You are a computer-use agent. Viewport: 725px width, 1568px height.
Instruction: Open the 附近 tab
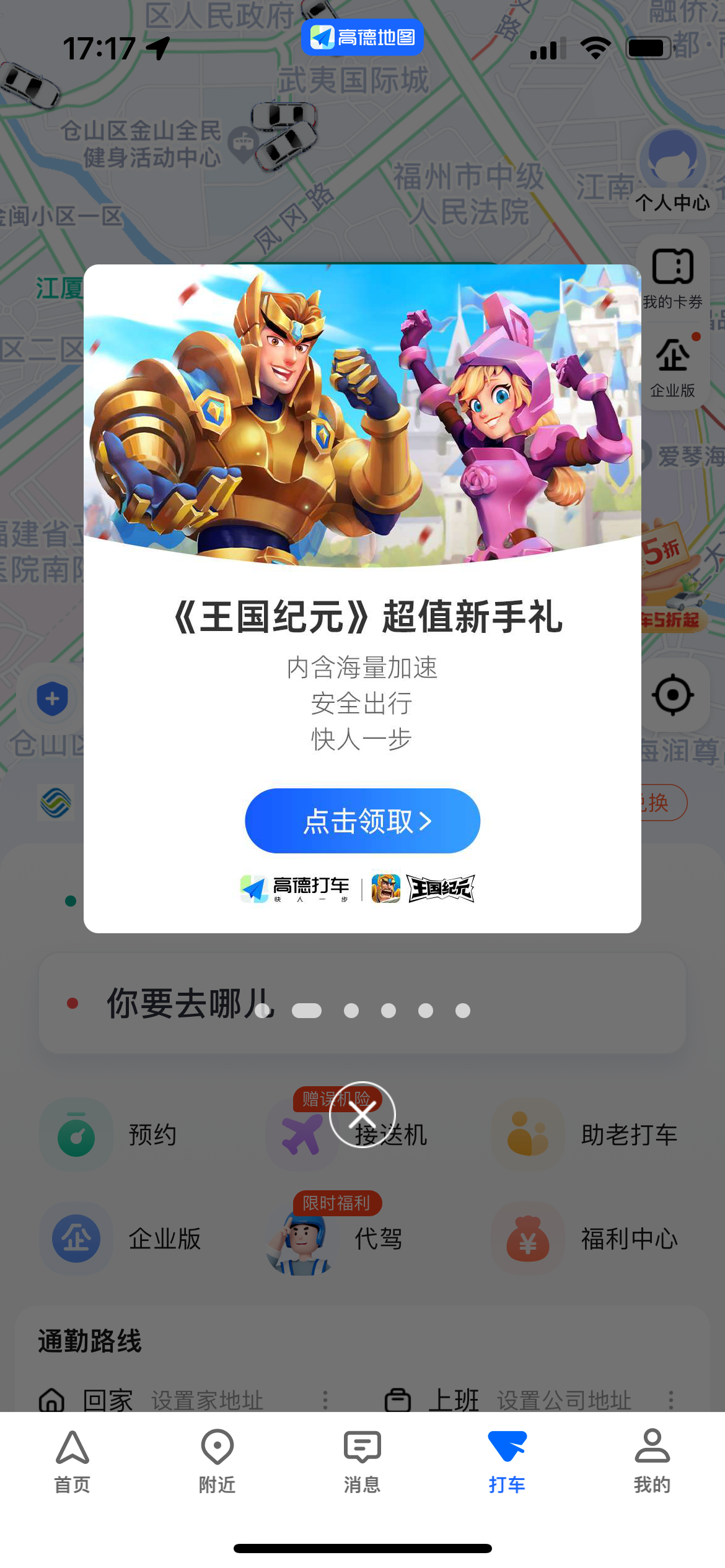pyautogui.click(x=217, y=1461)
